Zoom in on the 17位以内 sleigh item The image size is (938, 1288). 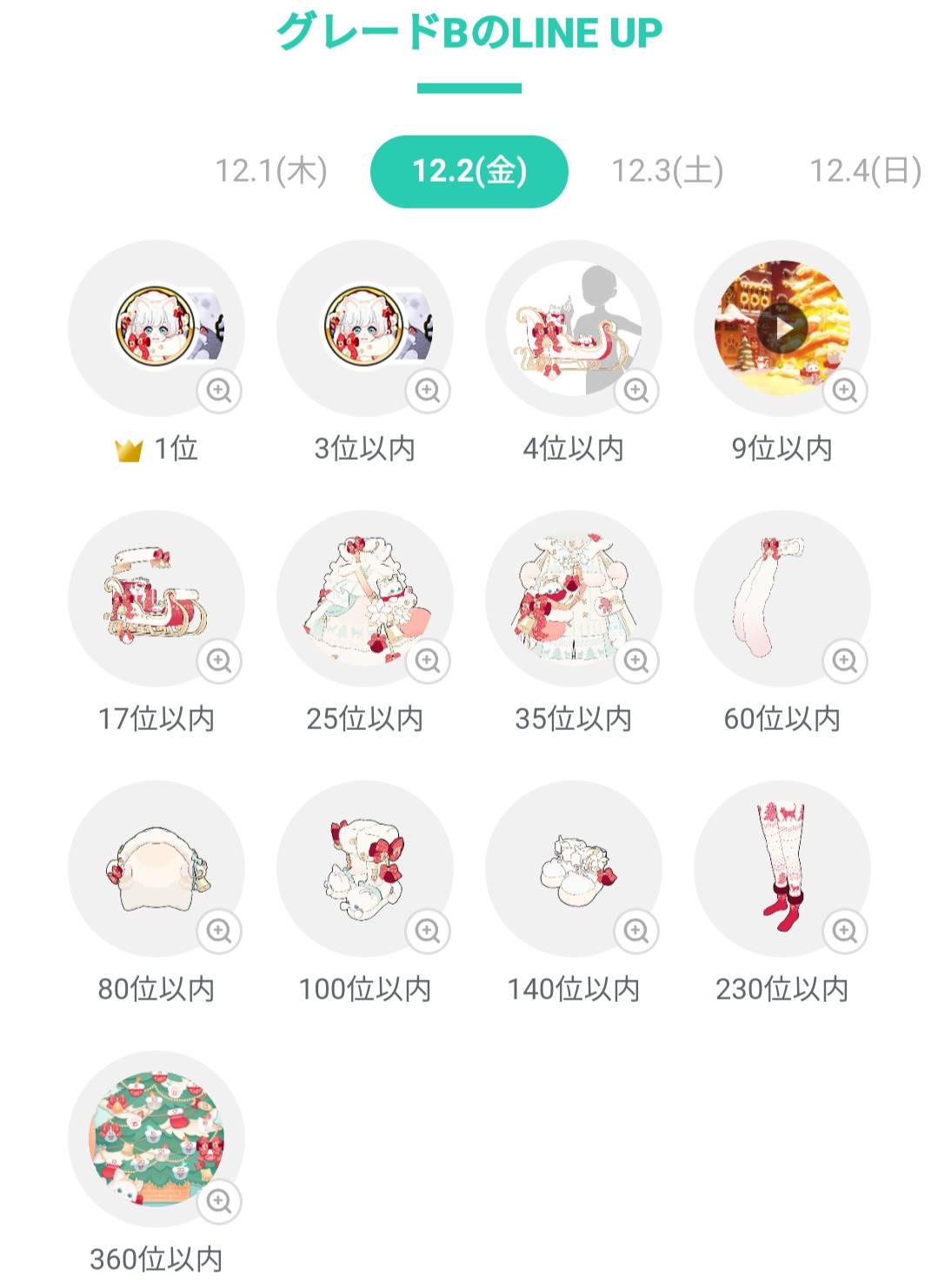[x=219, y=661]
